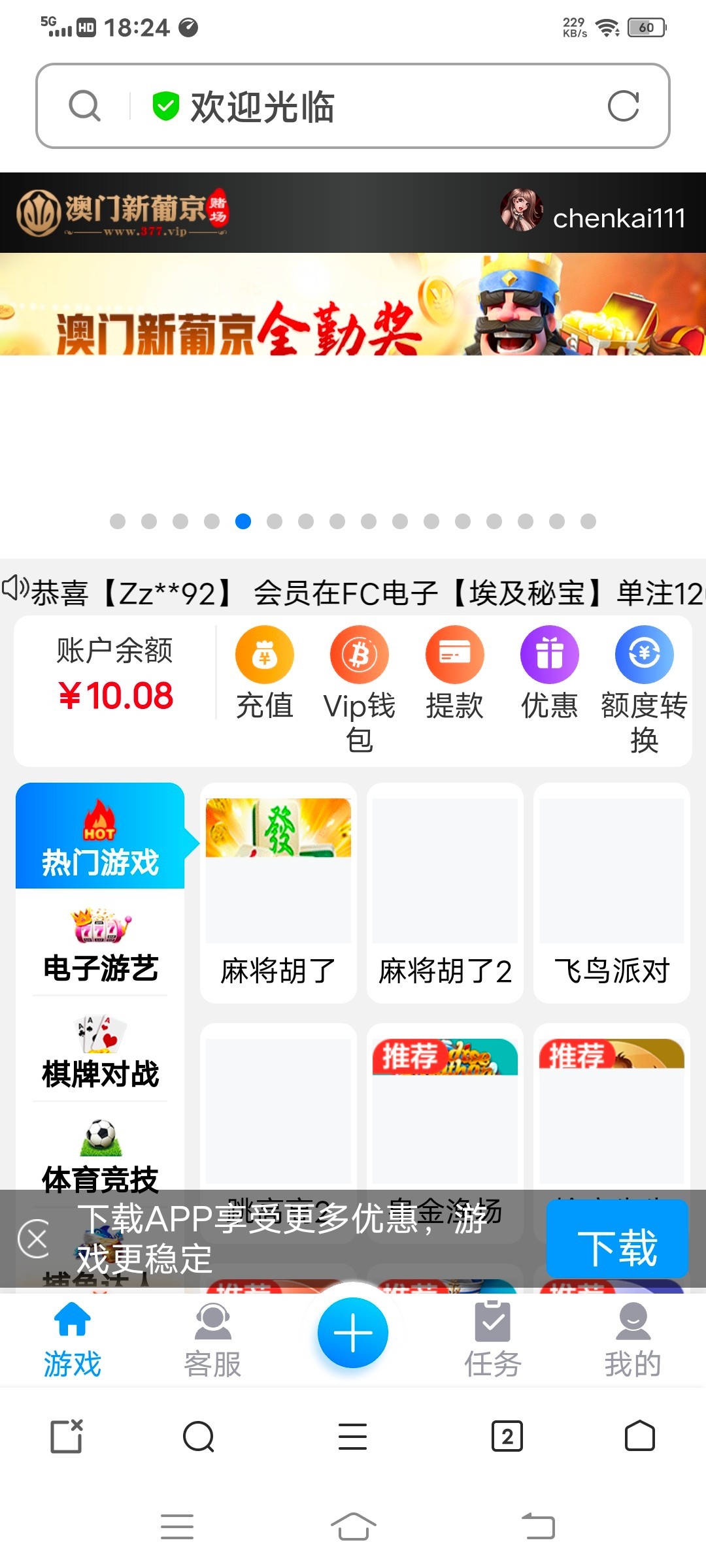Open the 全勤奖 promotional banner
The width and height of the screenshot is (706, 1568).
tap(353, 305)
